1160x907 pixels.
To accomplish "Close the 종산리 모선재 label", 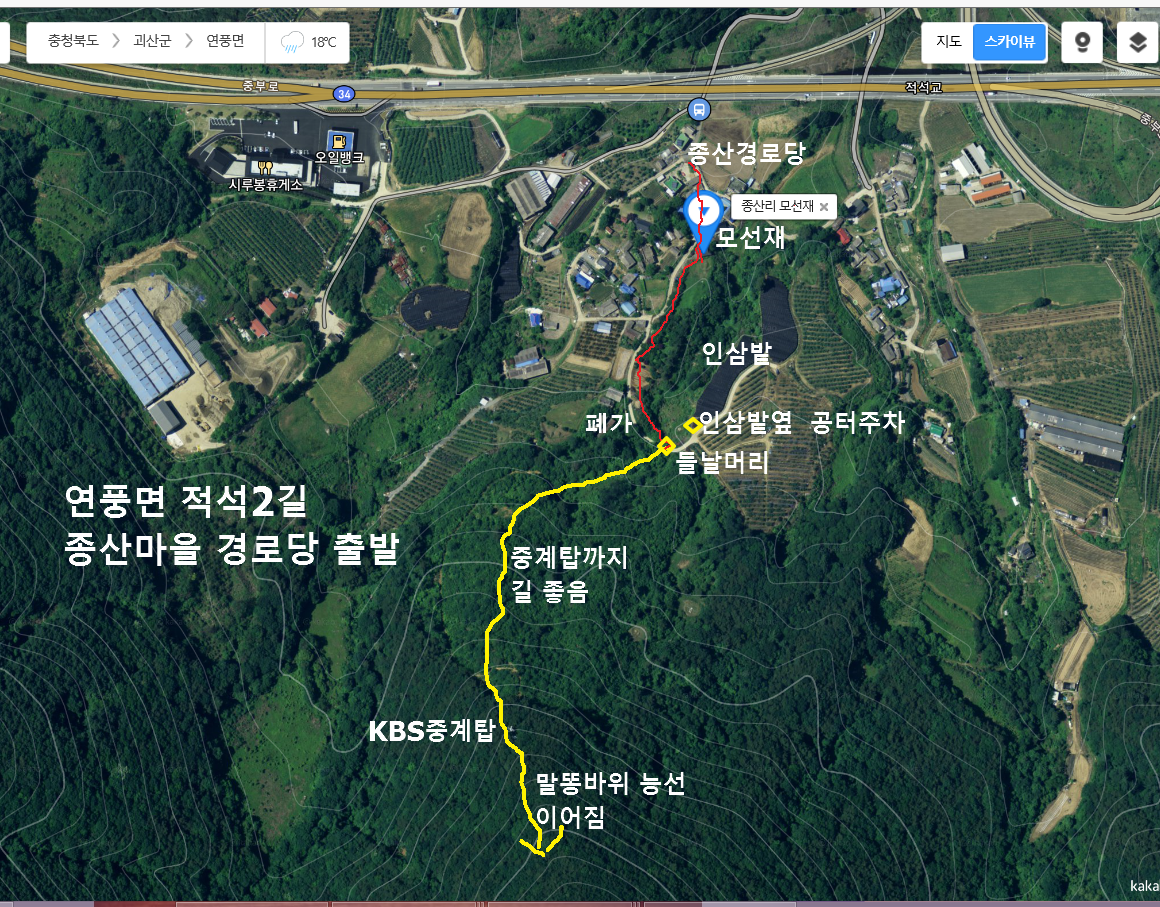I will tap(824, 207).
